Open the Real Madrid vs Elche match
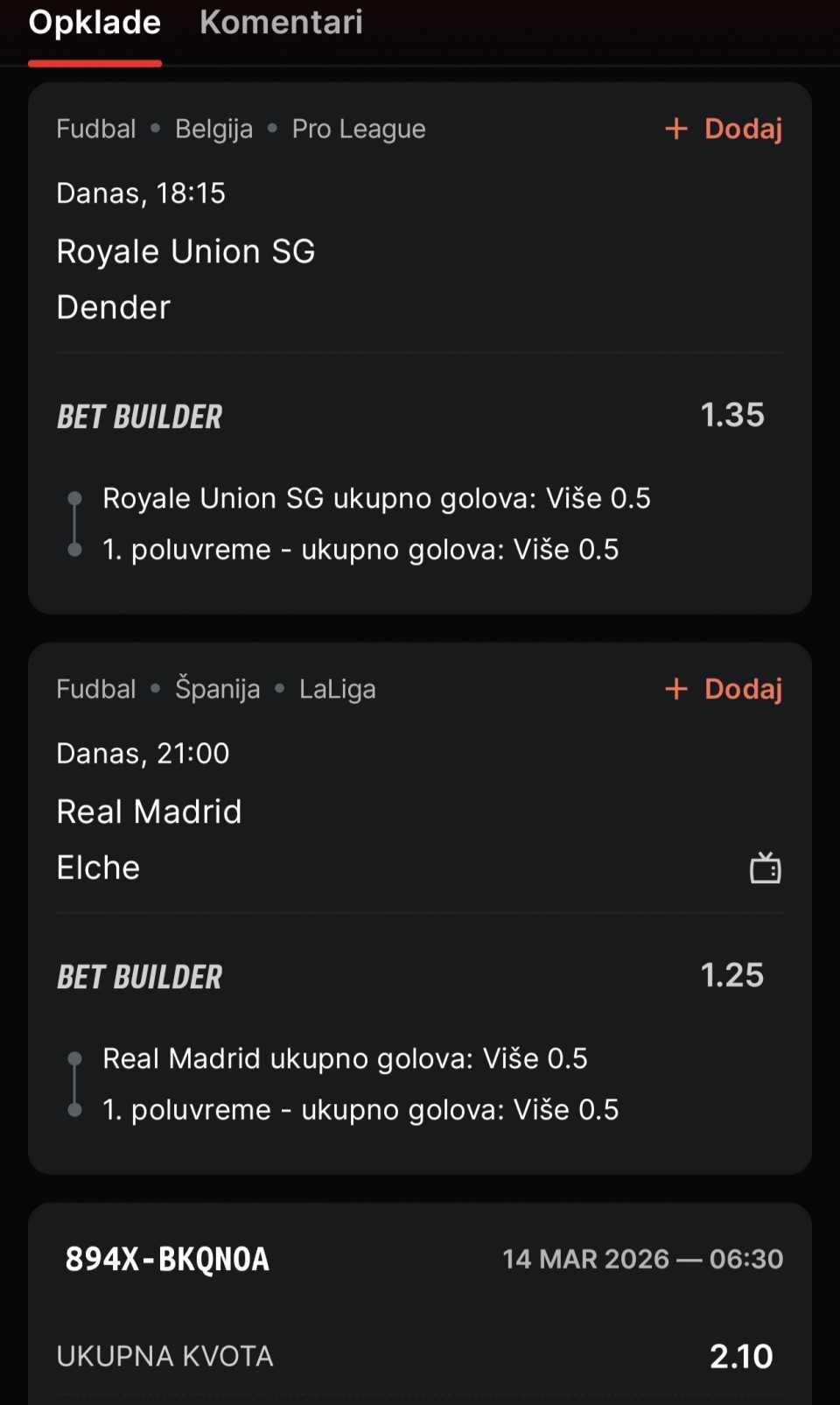 coord(149,839)
